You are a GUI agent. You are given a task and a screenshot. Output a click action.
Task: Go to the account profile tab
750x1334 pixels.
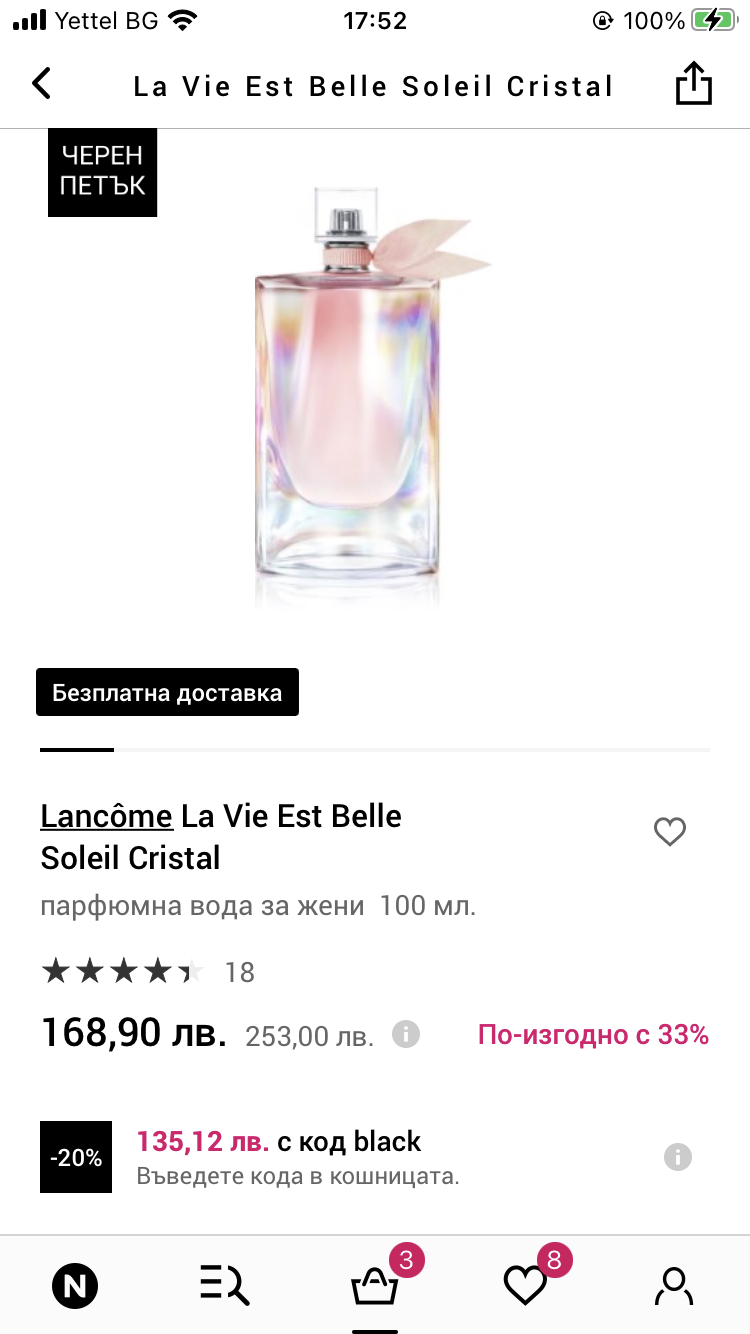click(x=674, y=1285)
